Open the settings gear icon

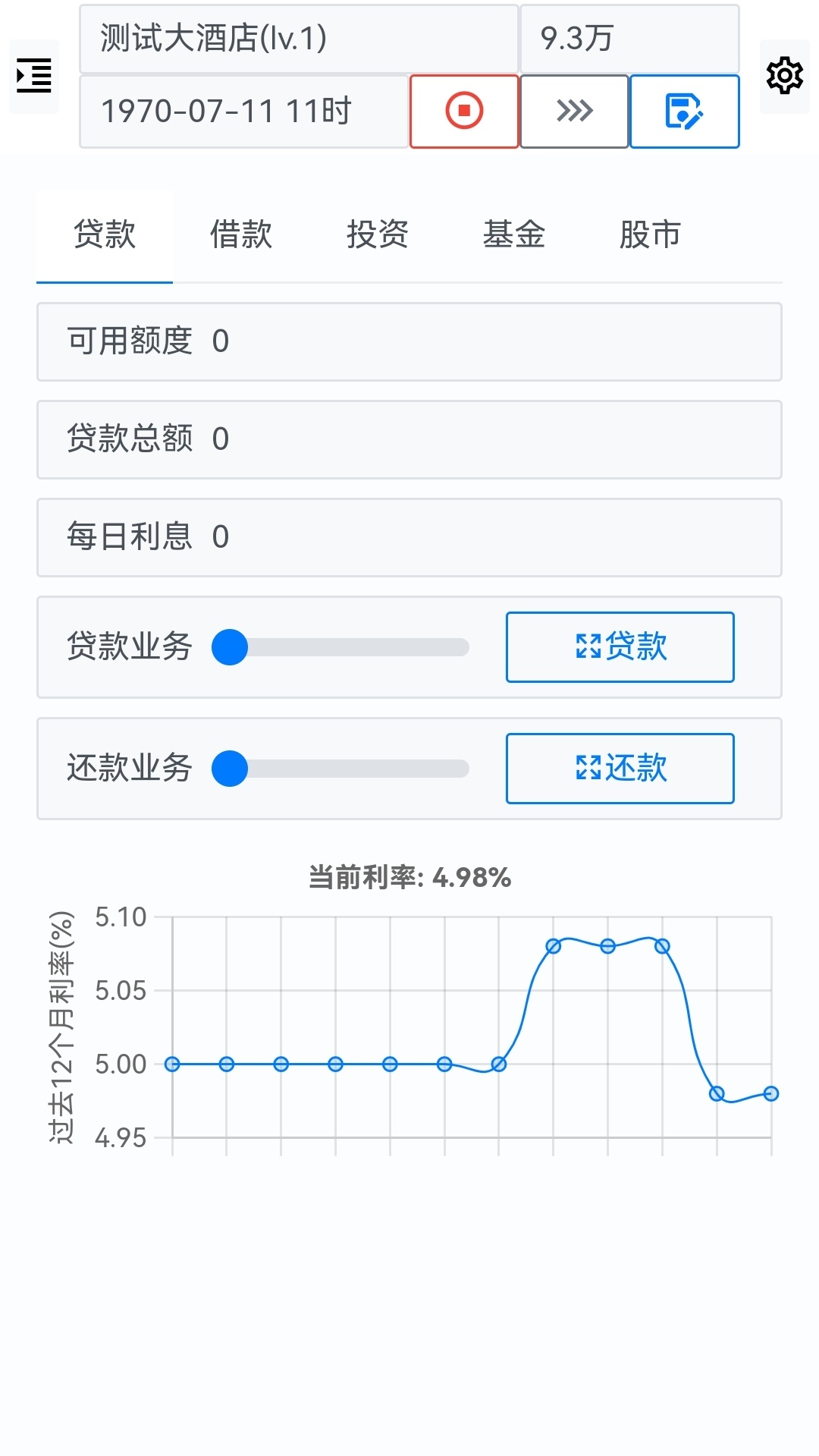tap(785, 75)
